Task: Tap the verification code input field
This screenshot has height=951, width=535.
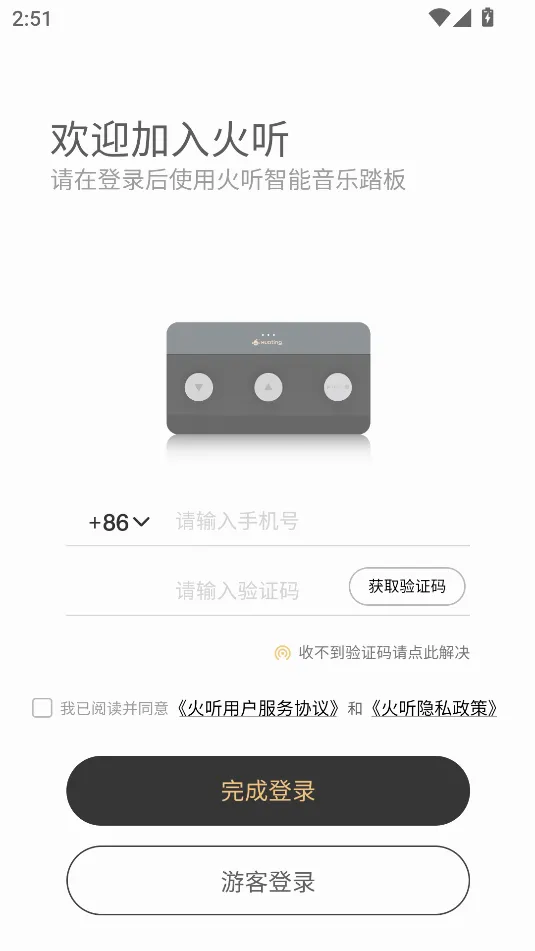Action: [258, 590]
